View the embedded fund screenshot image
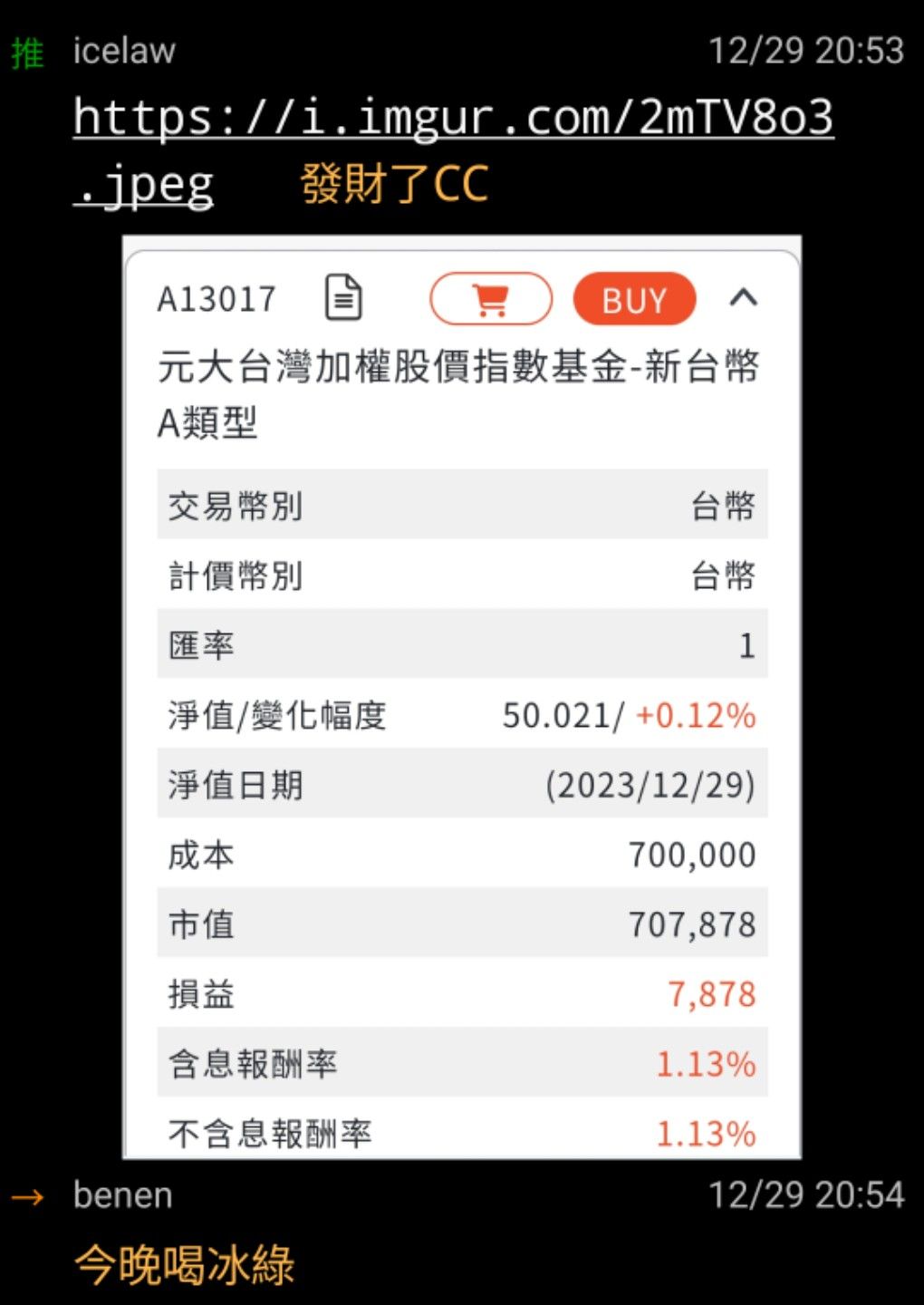 (x=461, y=696)
